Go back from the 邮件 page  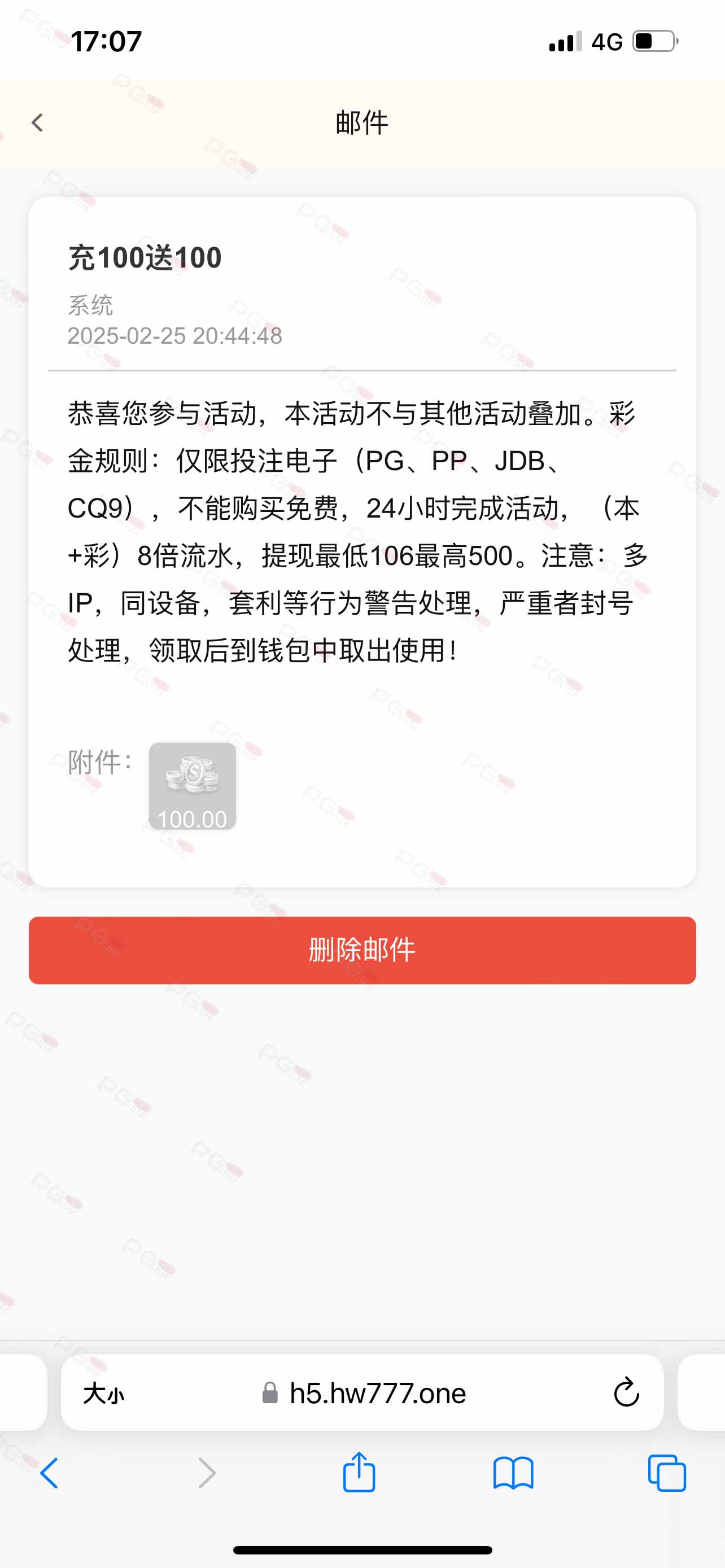click(x=37, y=122)
